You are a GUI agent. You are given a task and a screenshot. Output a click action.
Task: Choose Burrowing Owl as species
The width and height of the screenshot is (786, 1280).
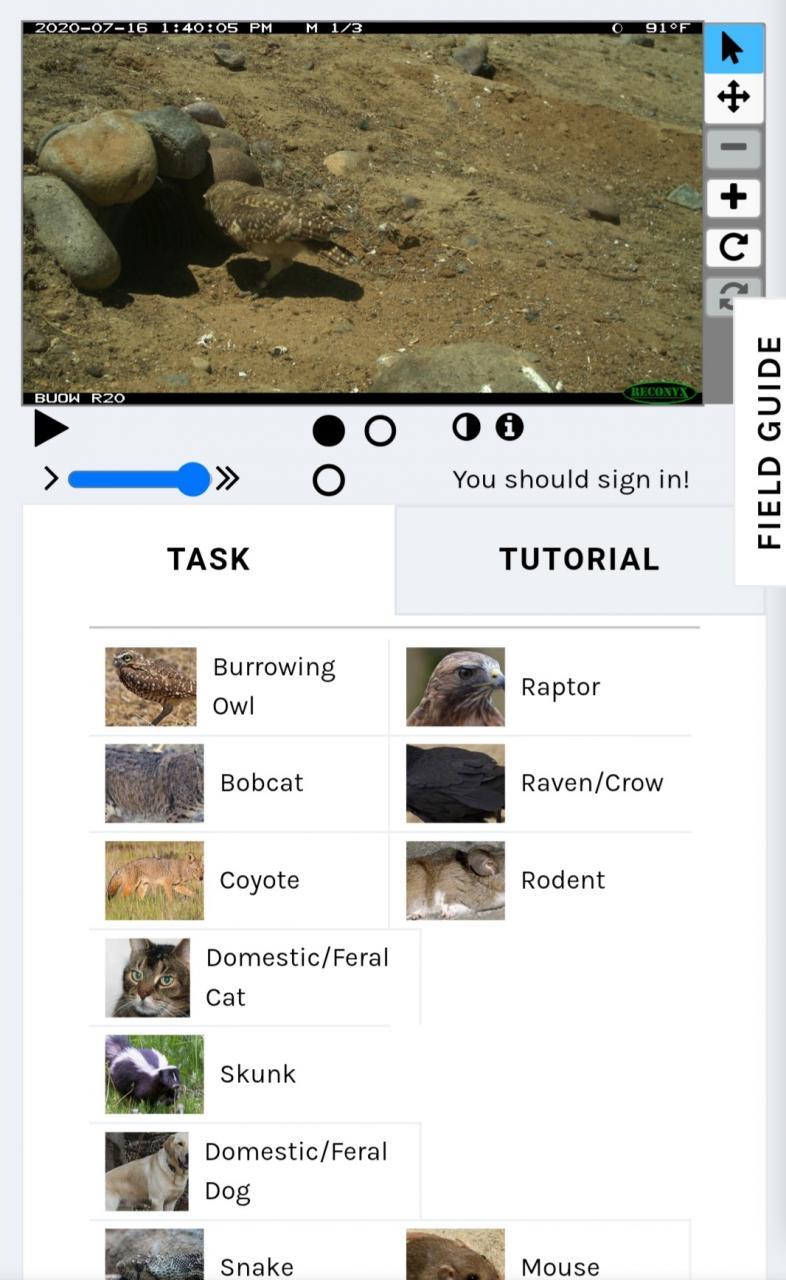coord(239,686)
